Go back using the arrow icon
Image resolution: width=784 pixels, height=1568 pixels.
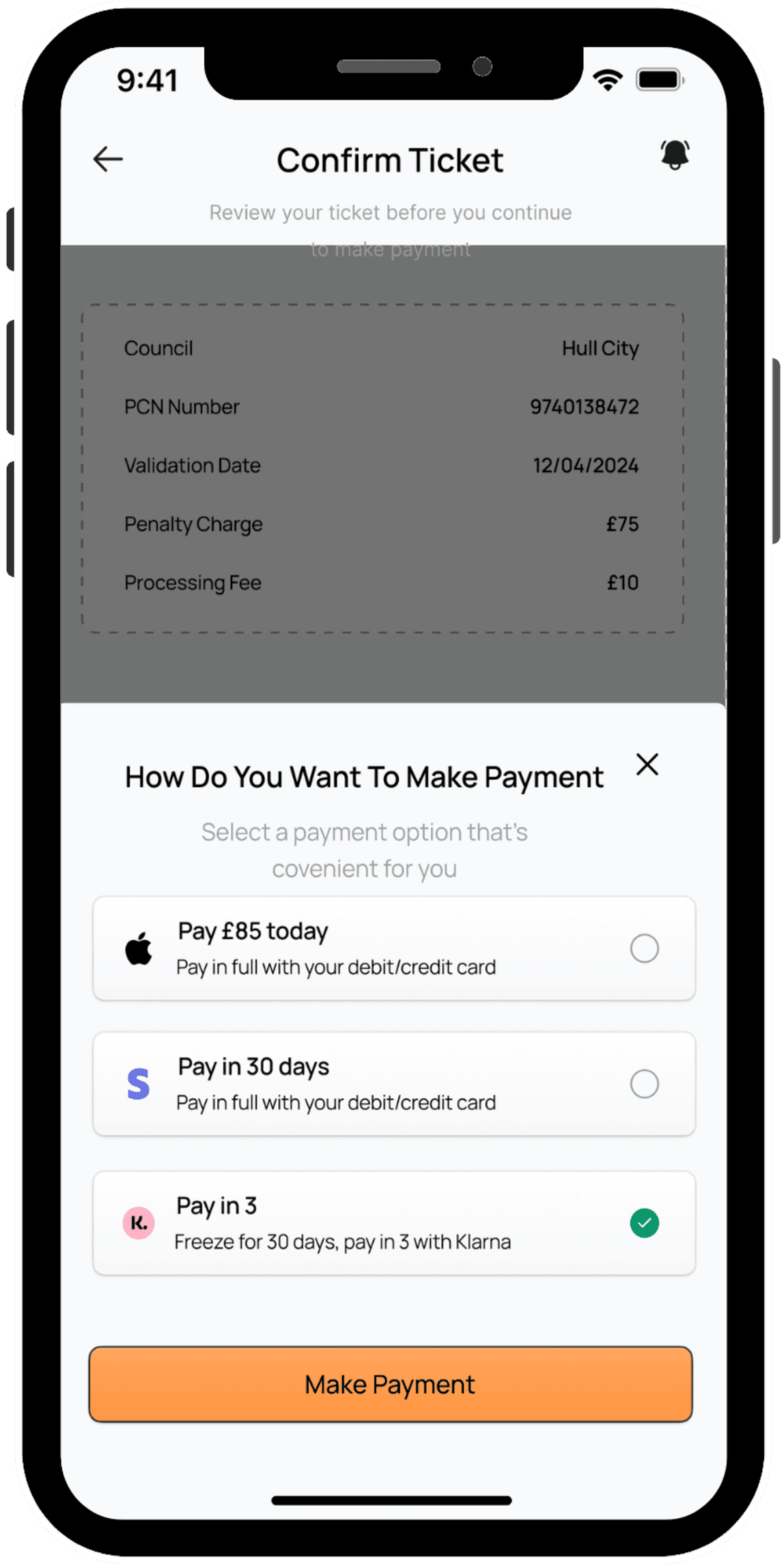pyautogui.click(x=108, y=159)
